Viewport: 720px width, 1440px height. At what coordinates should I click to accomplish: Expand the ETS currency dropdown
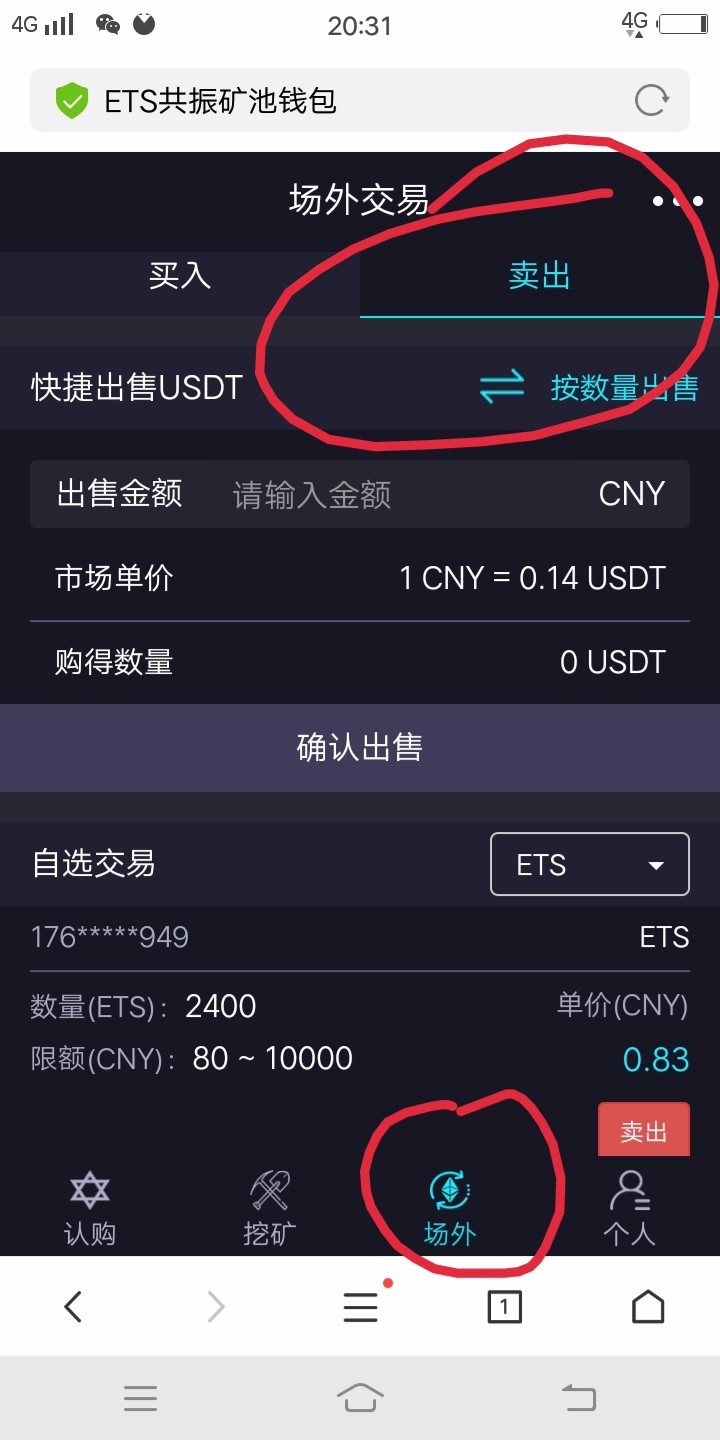tap(589, 864)
